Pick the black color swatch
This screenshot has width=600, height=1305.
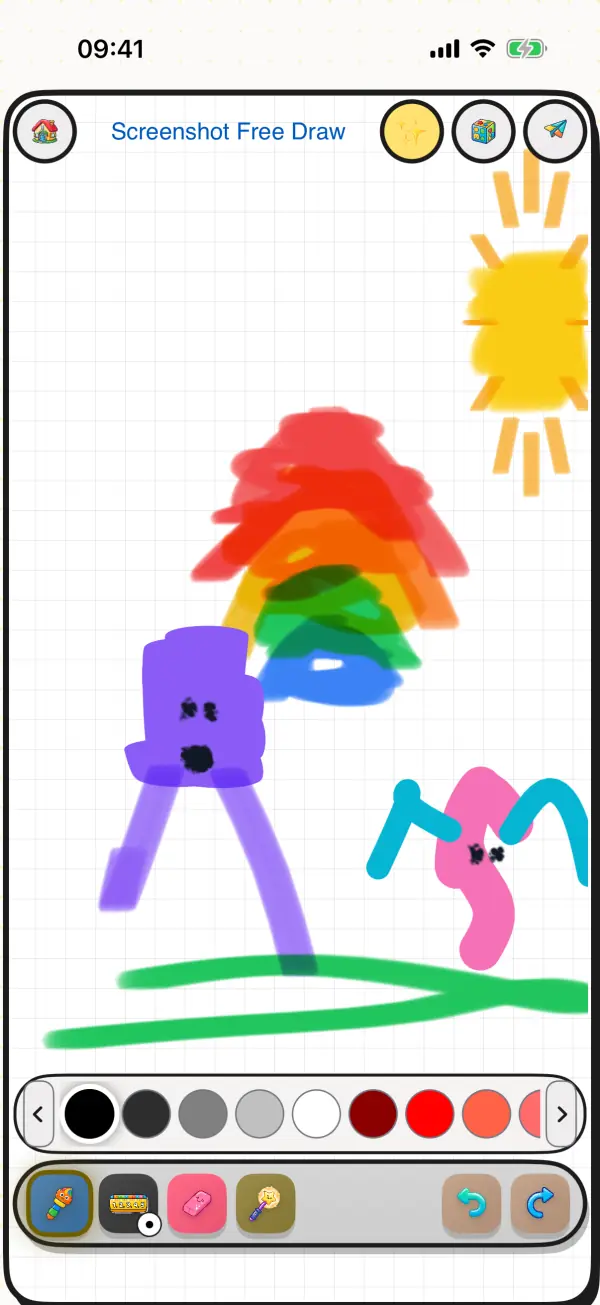click(90, 1114)
